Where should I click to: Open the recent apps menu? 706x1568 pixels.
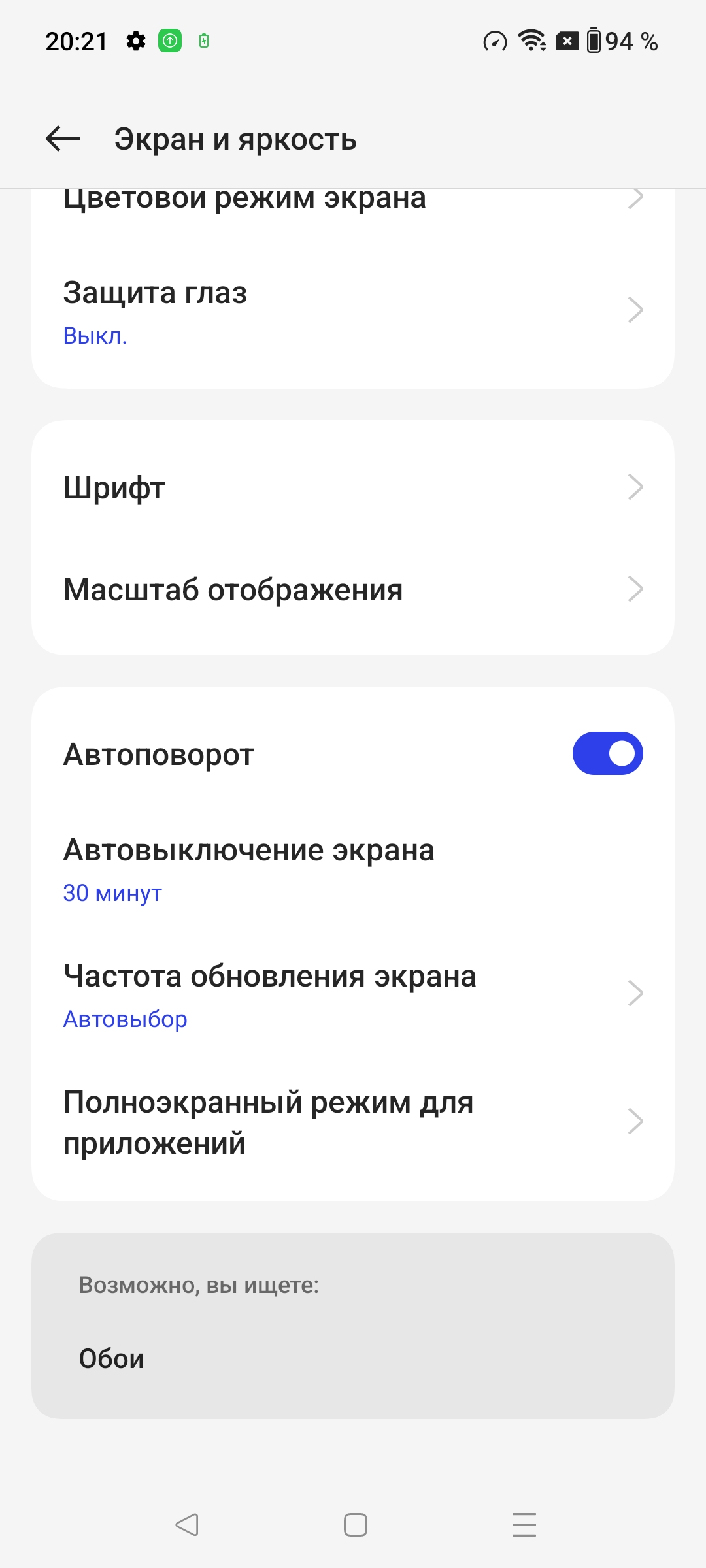click(524, 1525)
